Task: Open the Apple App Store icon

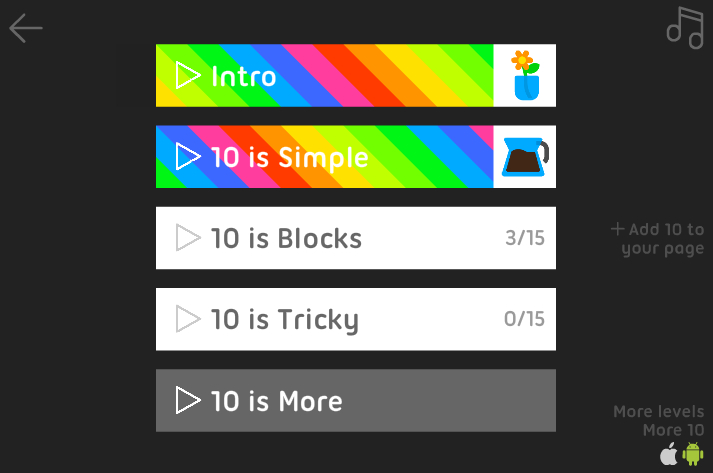Action: point(669,453)
